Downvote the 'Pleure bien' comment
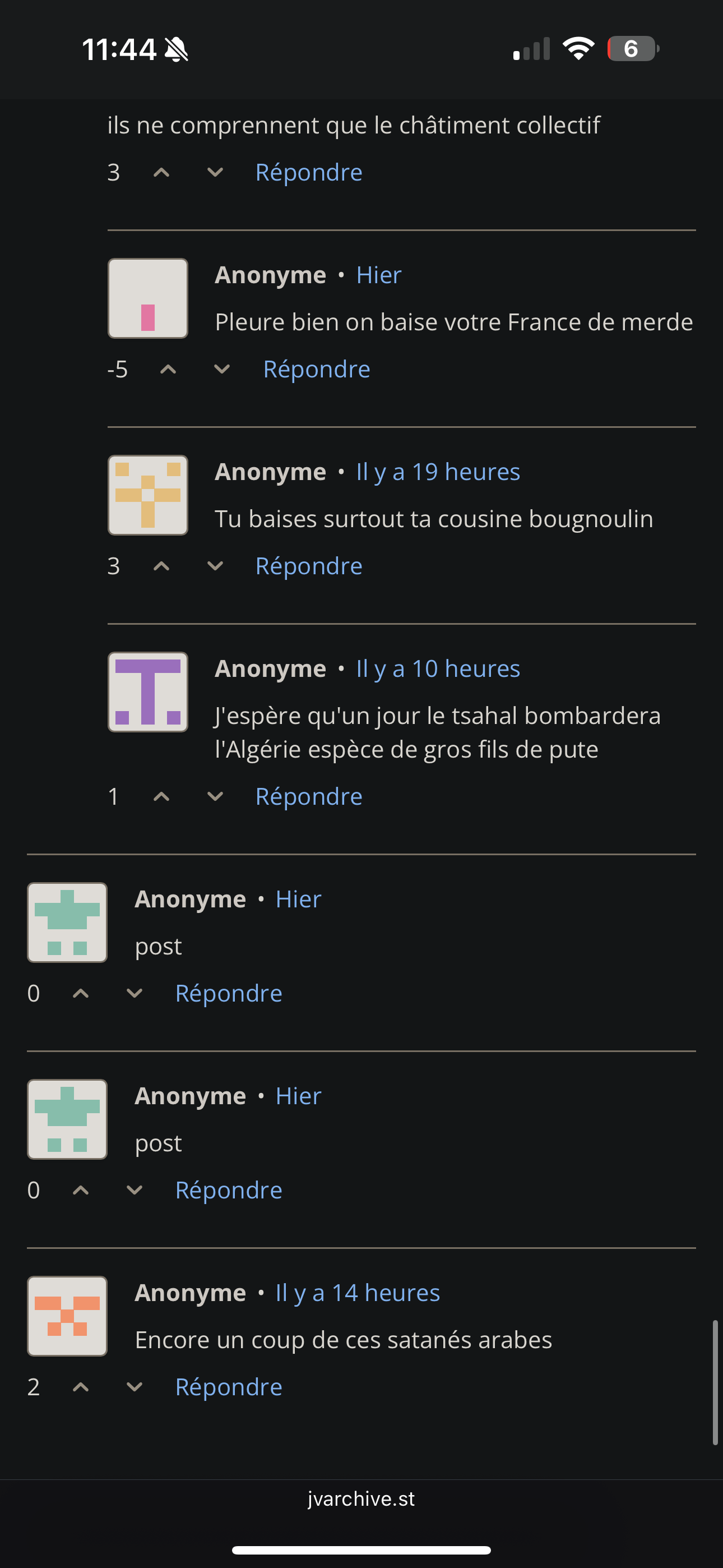Image resolution: width=723 pixels, height=1568 pixels. tap(222, 370)
